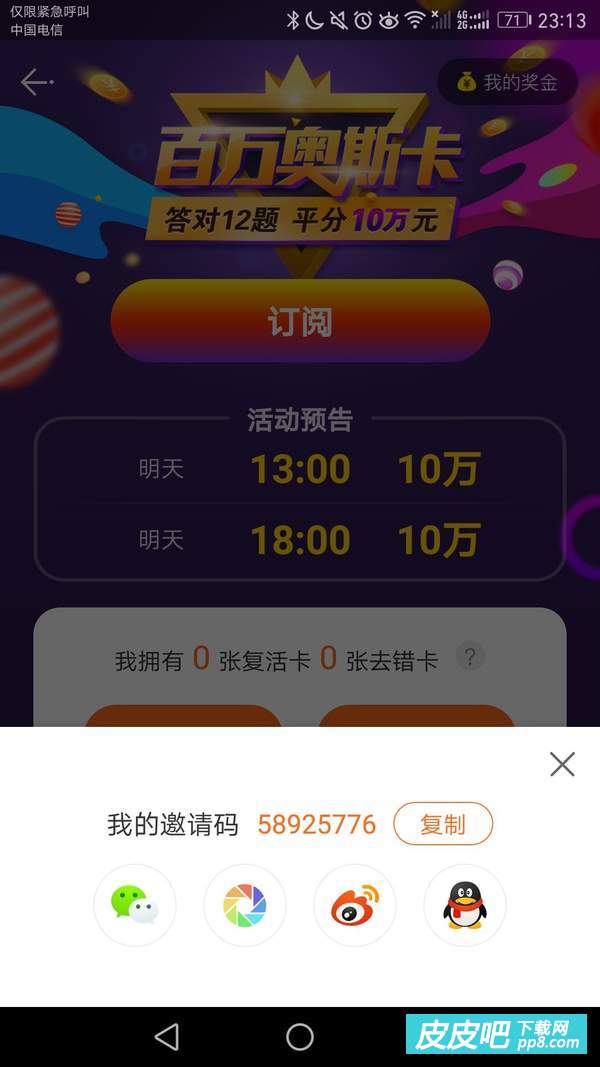Tap the system home button
This screenshot has height=1067, width=600.
click(x=300, y=1037)
